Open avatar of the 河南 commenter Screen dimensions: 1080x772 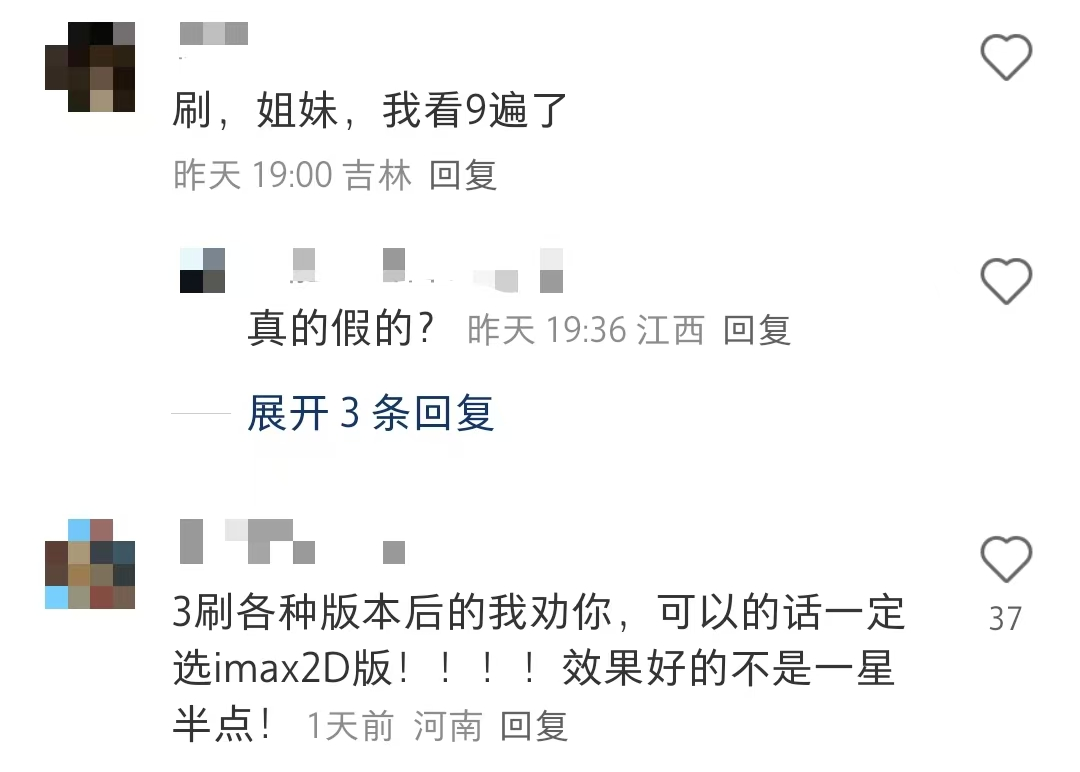(90, 564)
